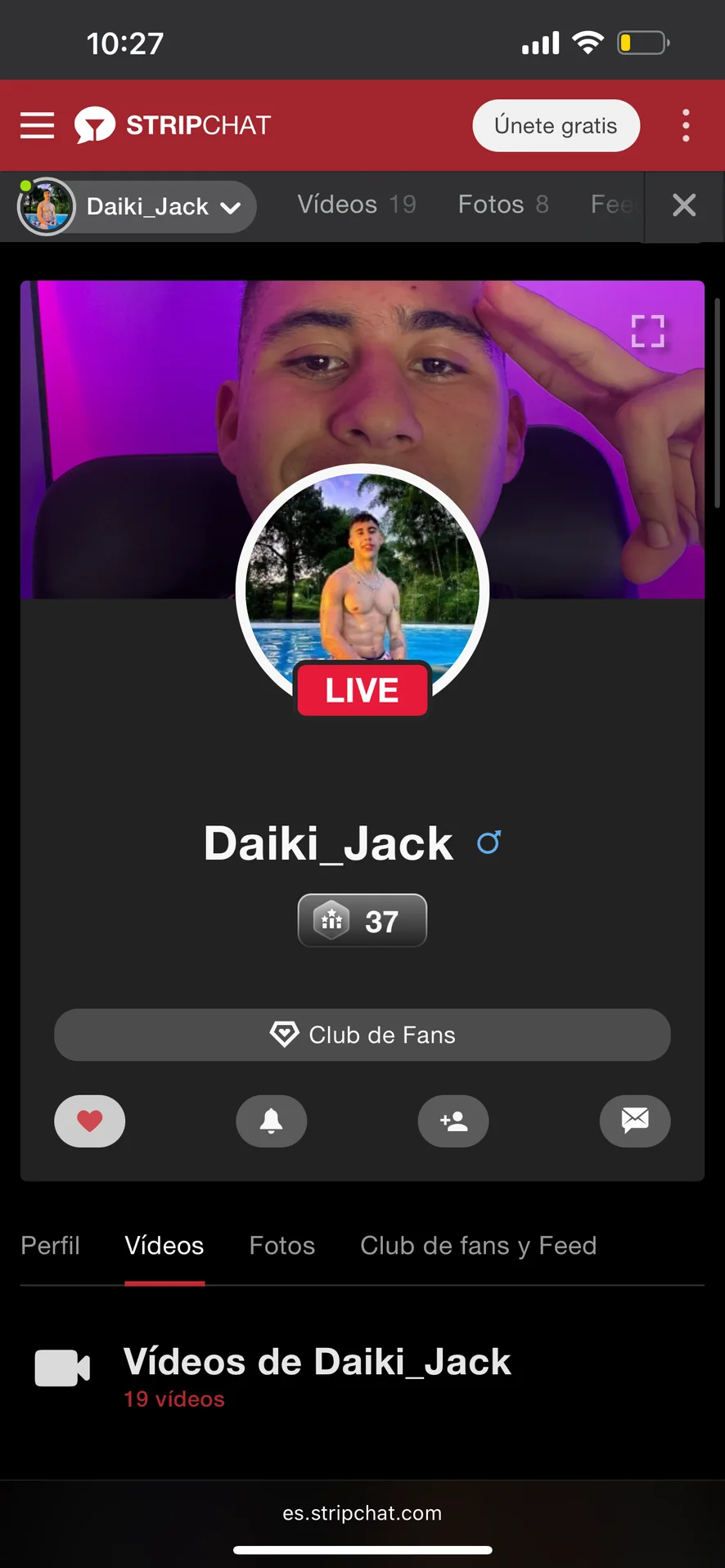Add Daiki_Jack as a friend
This screenshot has height=1568, width=725.
tap(453, 1121)
